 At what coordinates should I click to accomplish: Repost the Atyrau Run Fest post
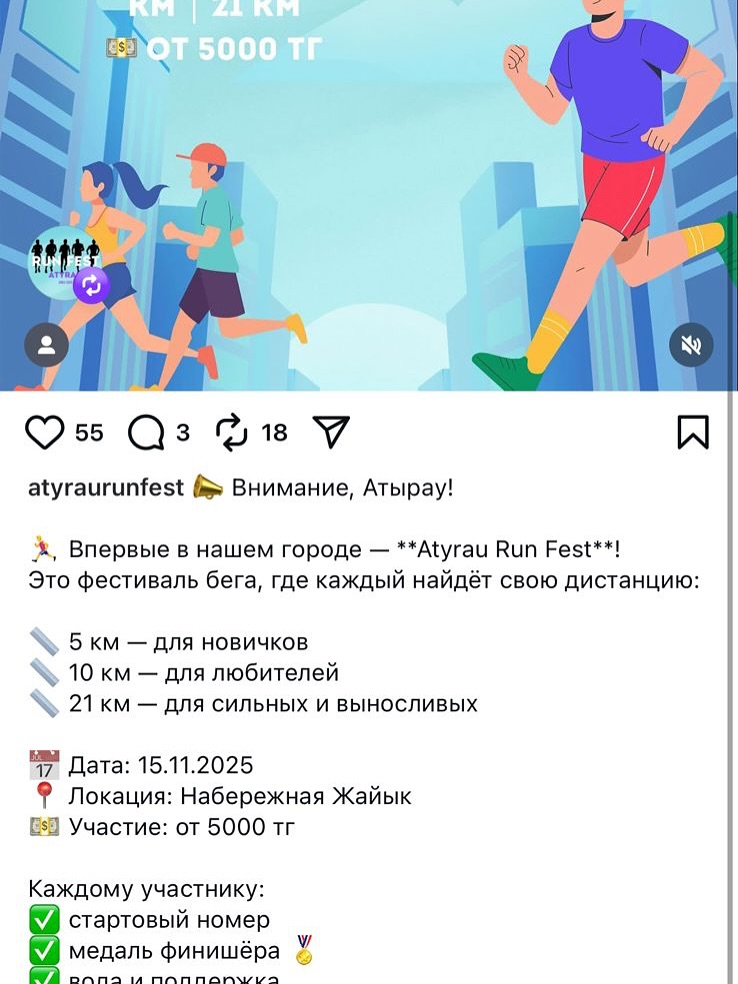tap(231, 432)
